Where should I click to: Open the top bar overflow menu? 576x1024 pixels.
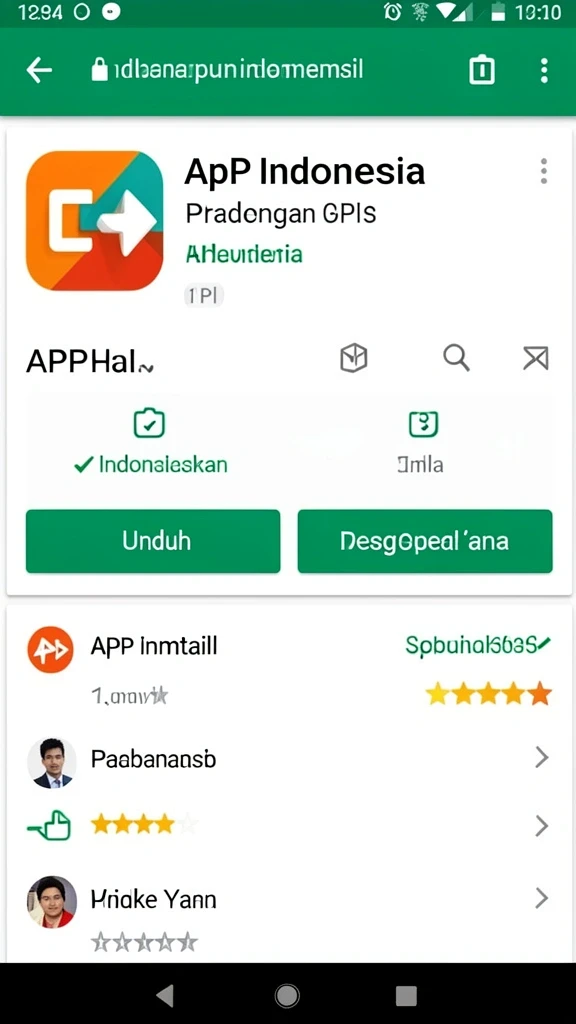(543, 71)
